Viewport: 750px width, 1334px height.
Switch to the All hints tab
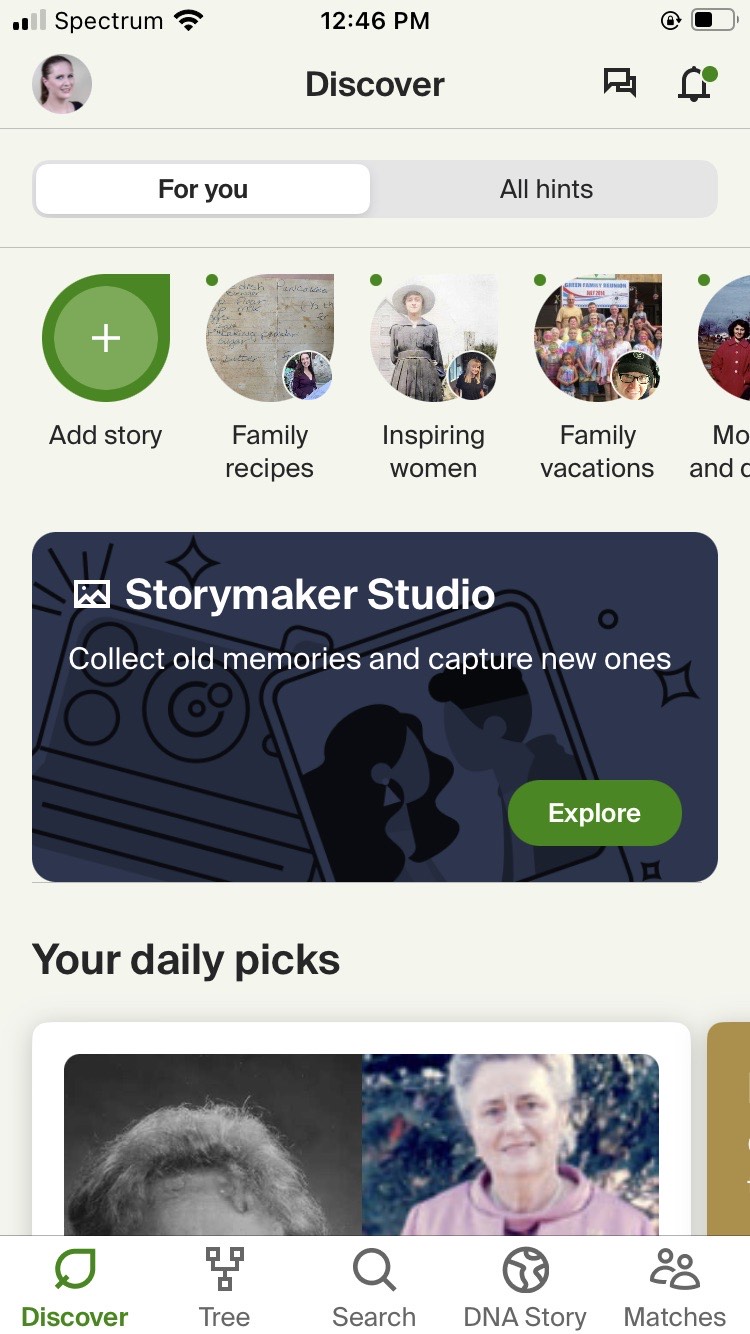(546, 189)
